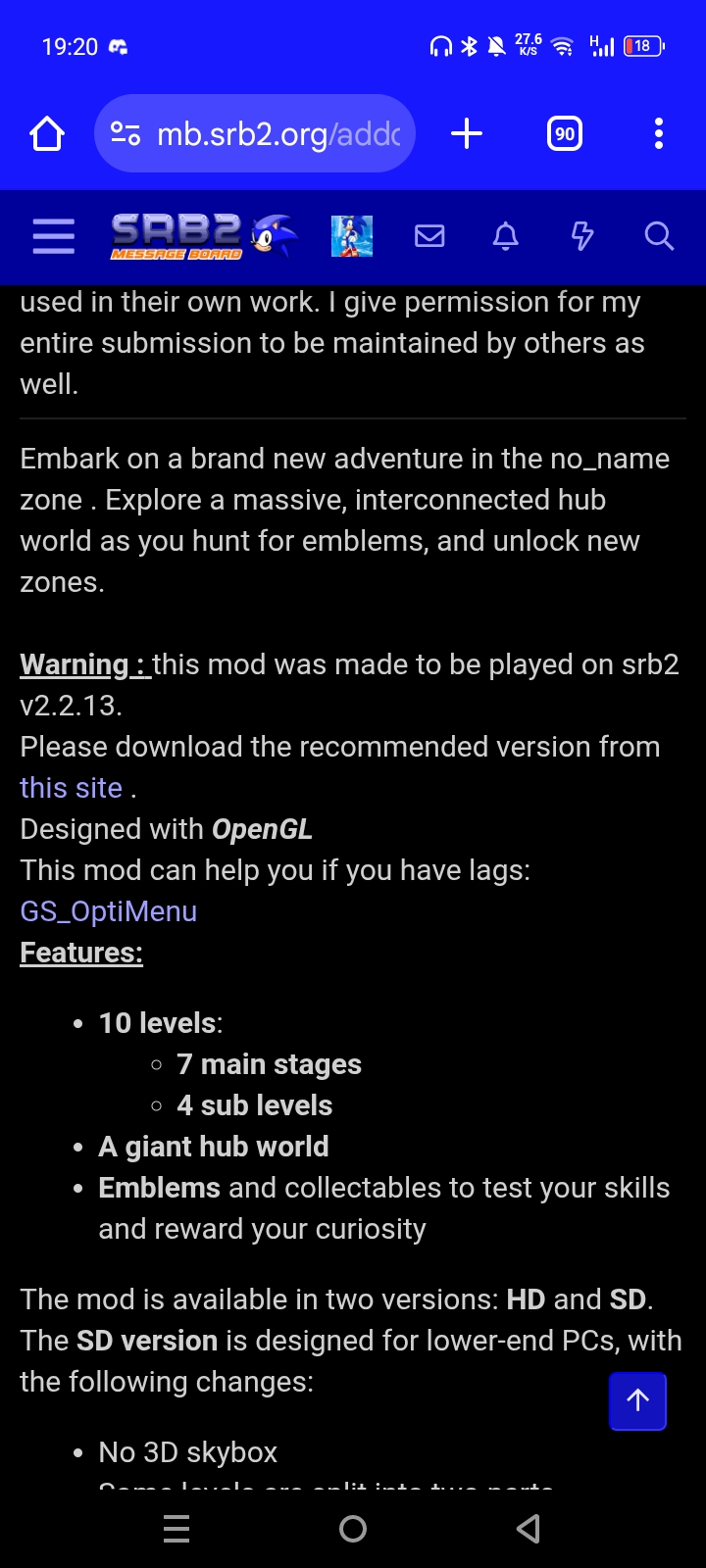Image resolution: width=706 pixels, height=1568 pixels.
Task: Open recent apps from navigation bar
Action: pos(176,1529)
